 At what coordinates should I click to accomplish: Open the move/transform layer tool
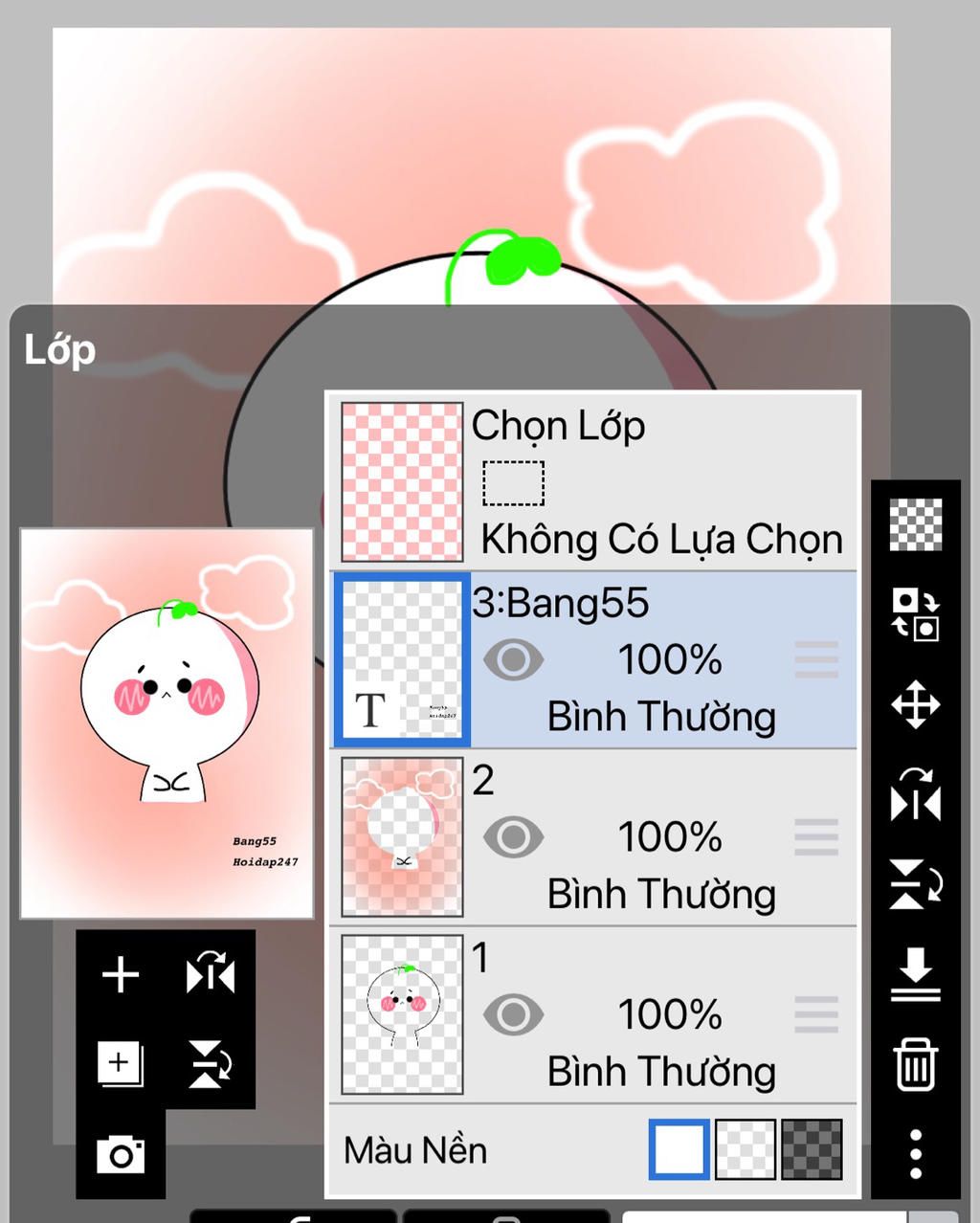916,705
